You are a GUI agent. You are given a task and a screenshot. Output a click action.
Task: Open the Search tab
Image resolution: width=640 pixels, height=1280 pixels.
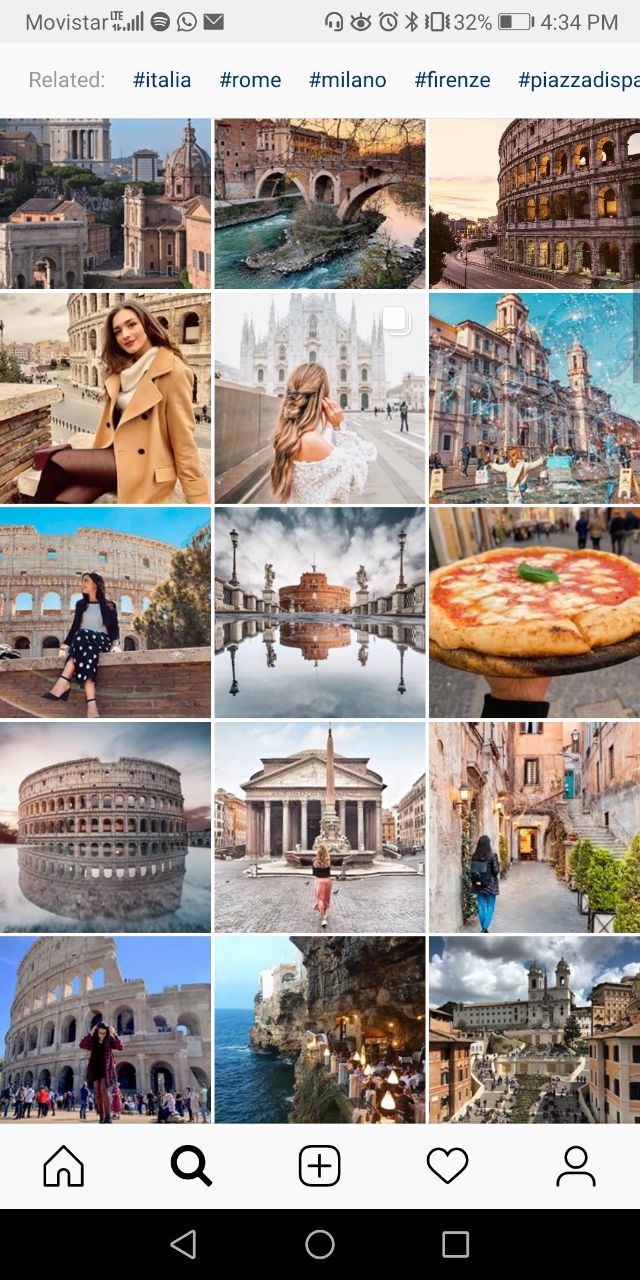pos(191,1166)
